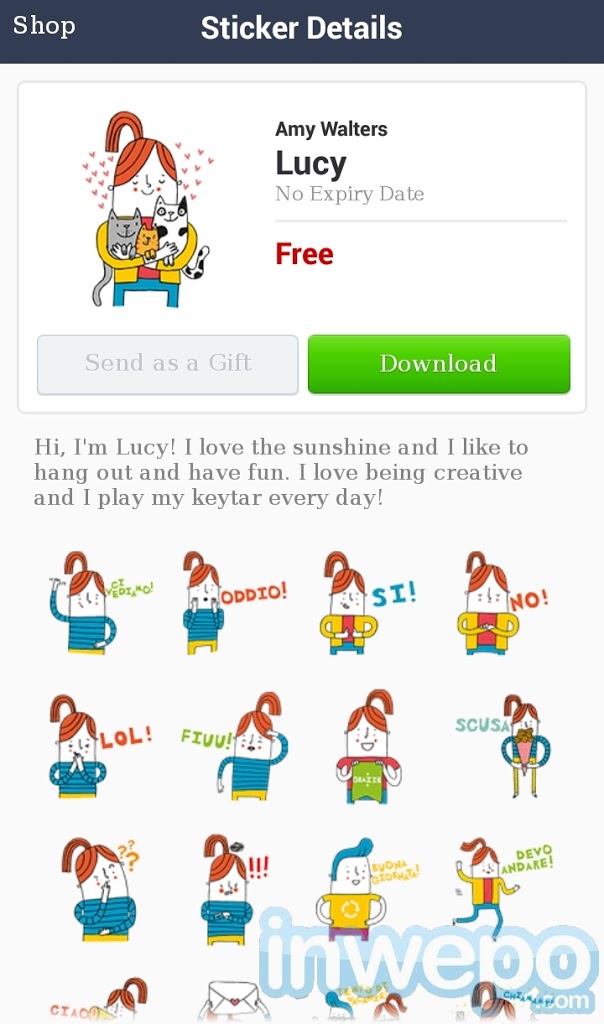The width and height of the screenshot is (604, 1024).
Task: Preview the LOL! sticker
Action: click(95, 746)
